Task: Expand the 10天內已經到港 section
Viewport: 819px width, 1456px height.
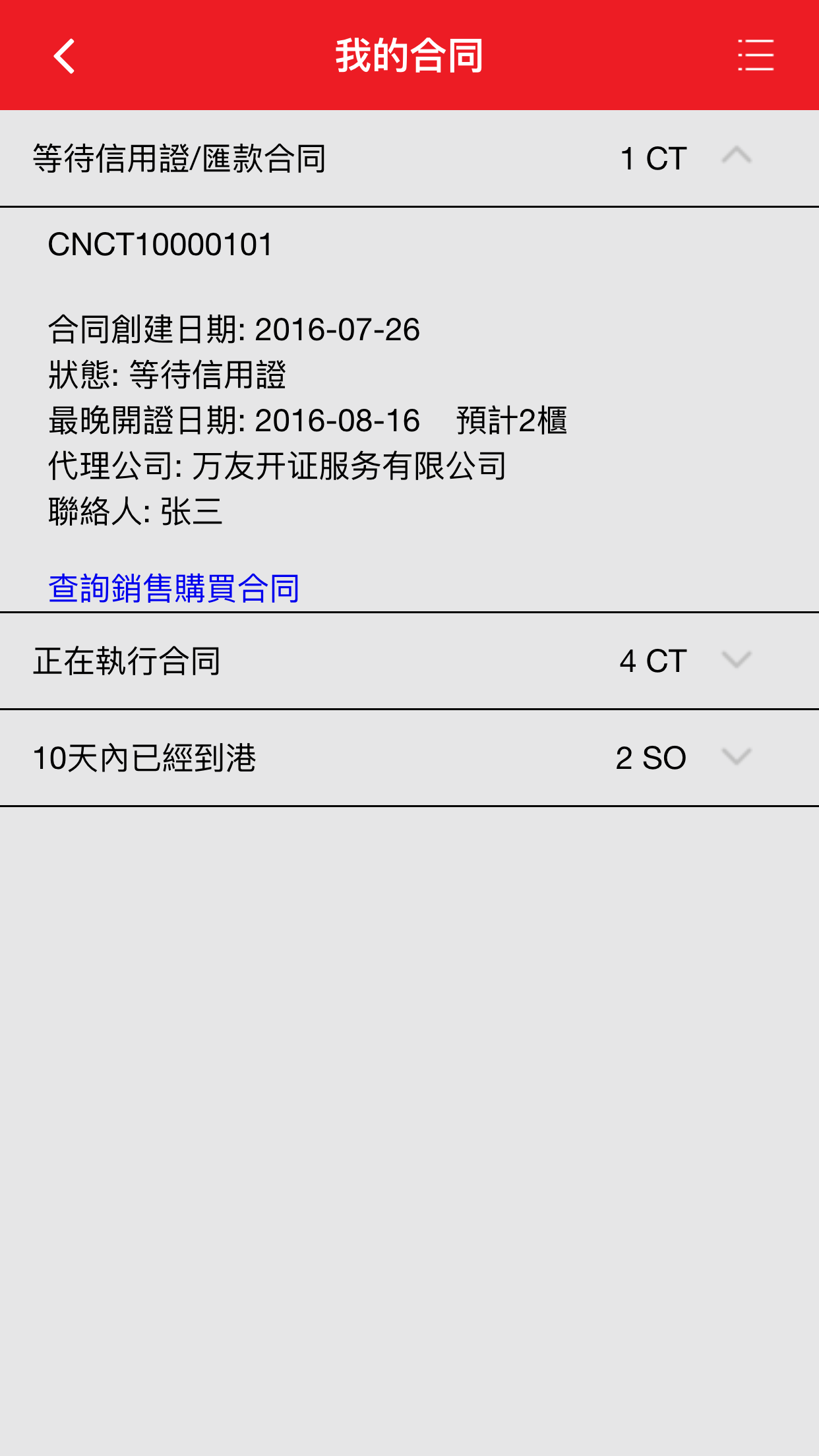Action: tap(736, 757)
